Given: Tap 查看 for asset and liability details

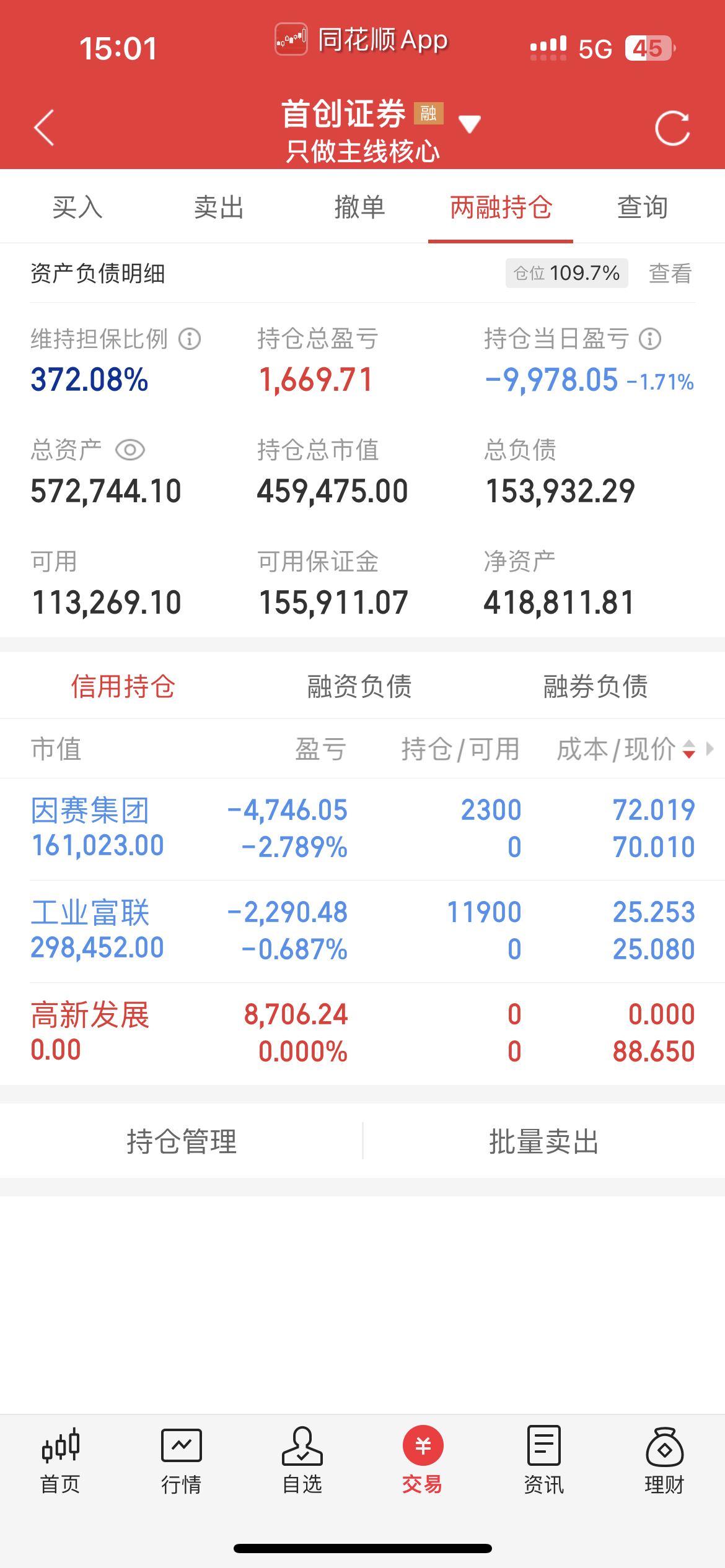Looking at the screenshot, I should tap(670, 273).
